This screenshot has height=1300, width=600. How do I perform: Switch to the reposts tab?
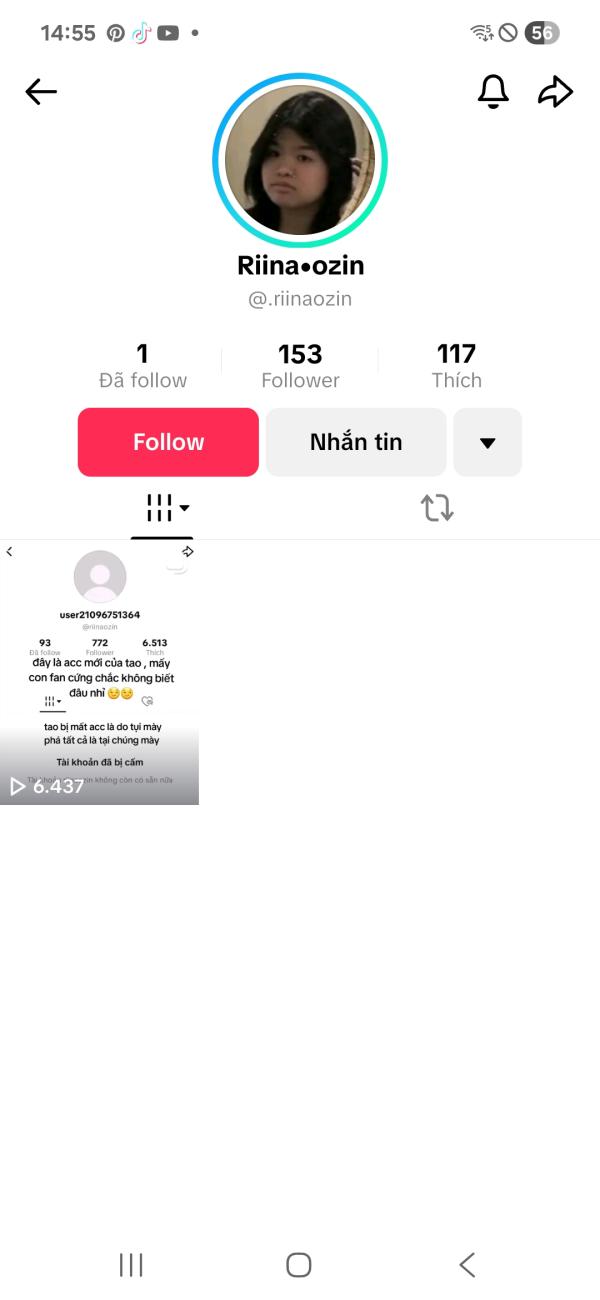(x=437, y=508)
